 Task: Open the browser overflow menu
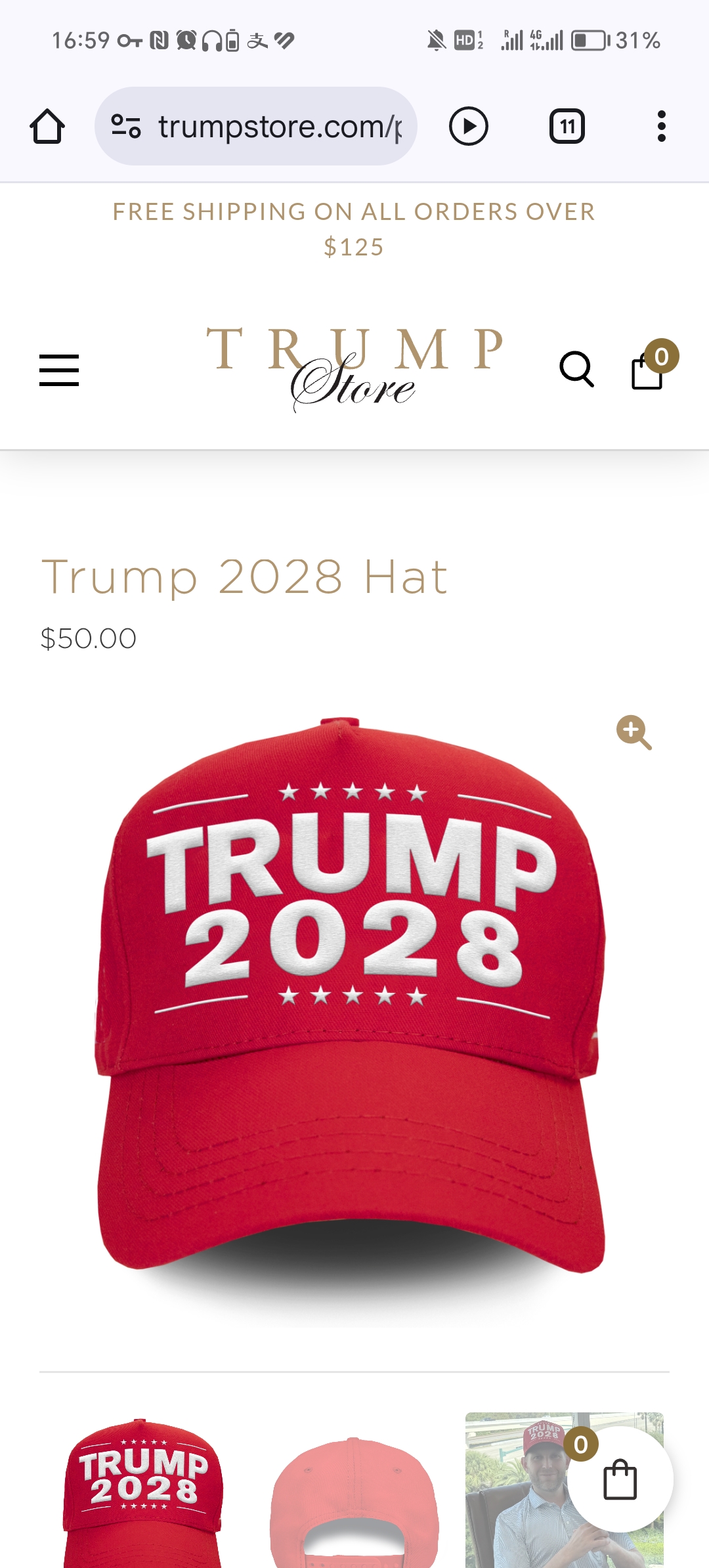click(661, 126)
